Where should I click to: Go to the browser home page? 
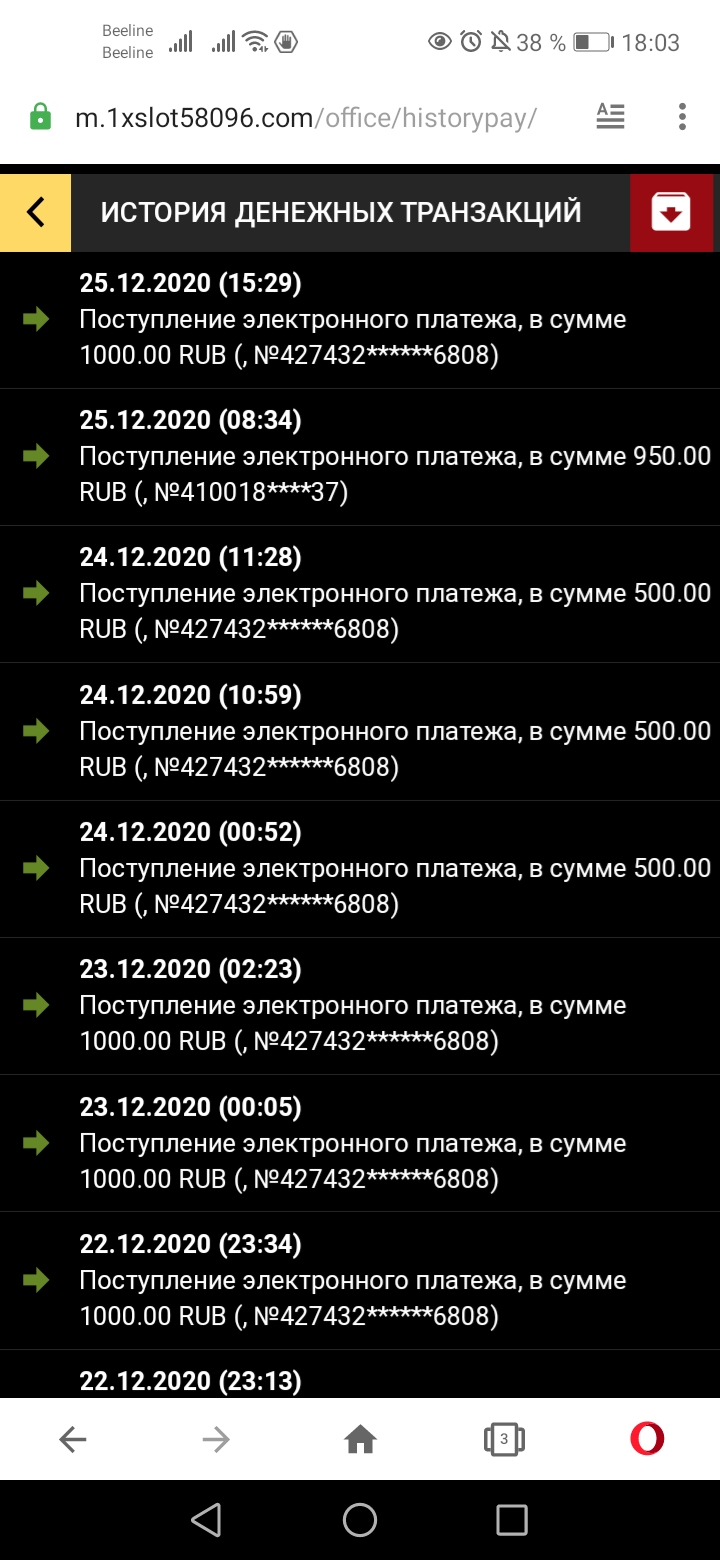[360, 1439]
